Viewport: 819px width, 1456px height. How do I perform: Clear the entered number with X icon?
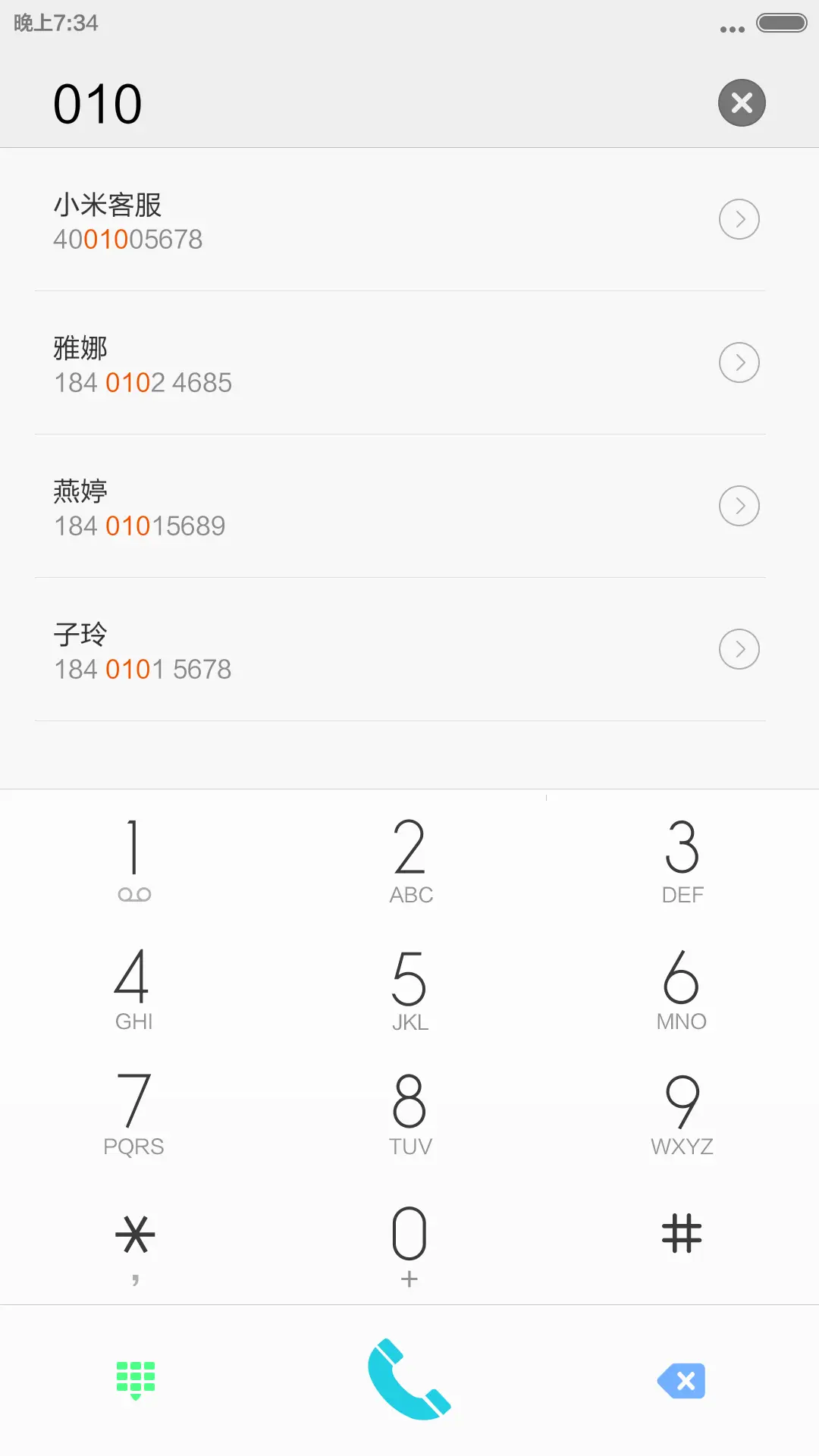click(741, 102)
